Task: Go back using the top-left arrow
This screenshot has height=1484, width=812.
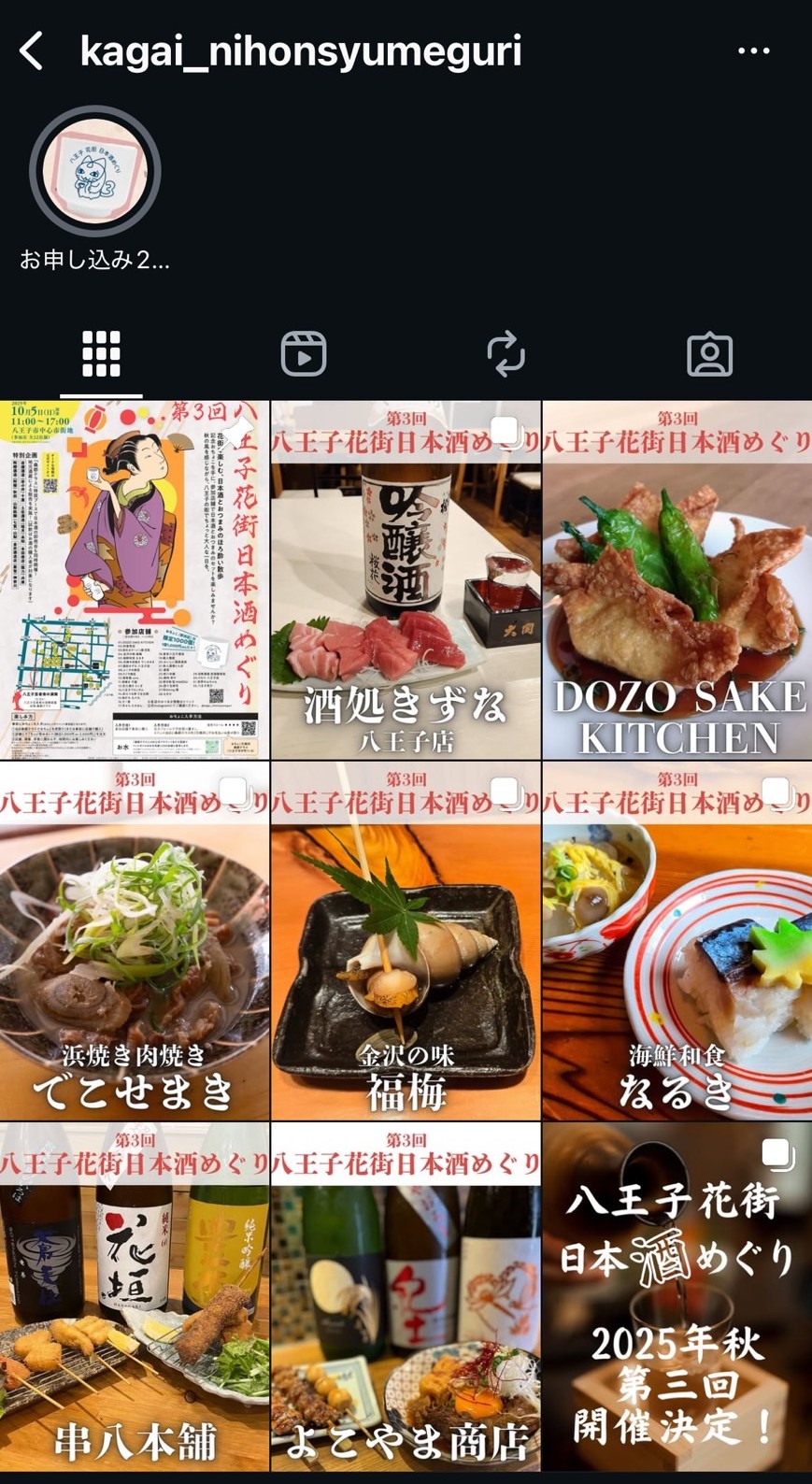Action: (x=31, y=51)
